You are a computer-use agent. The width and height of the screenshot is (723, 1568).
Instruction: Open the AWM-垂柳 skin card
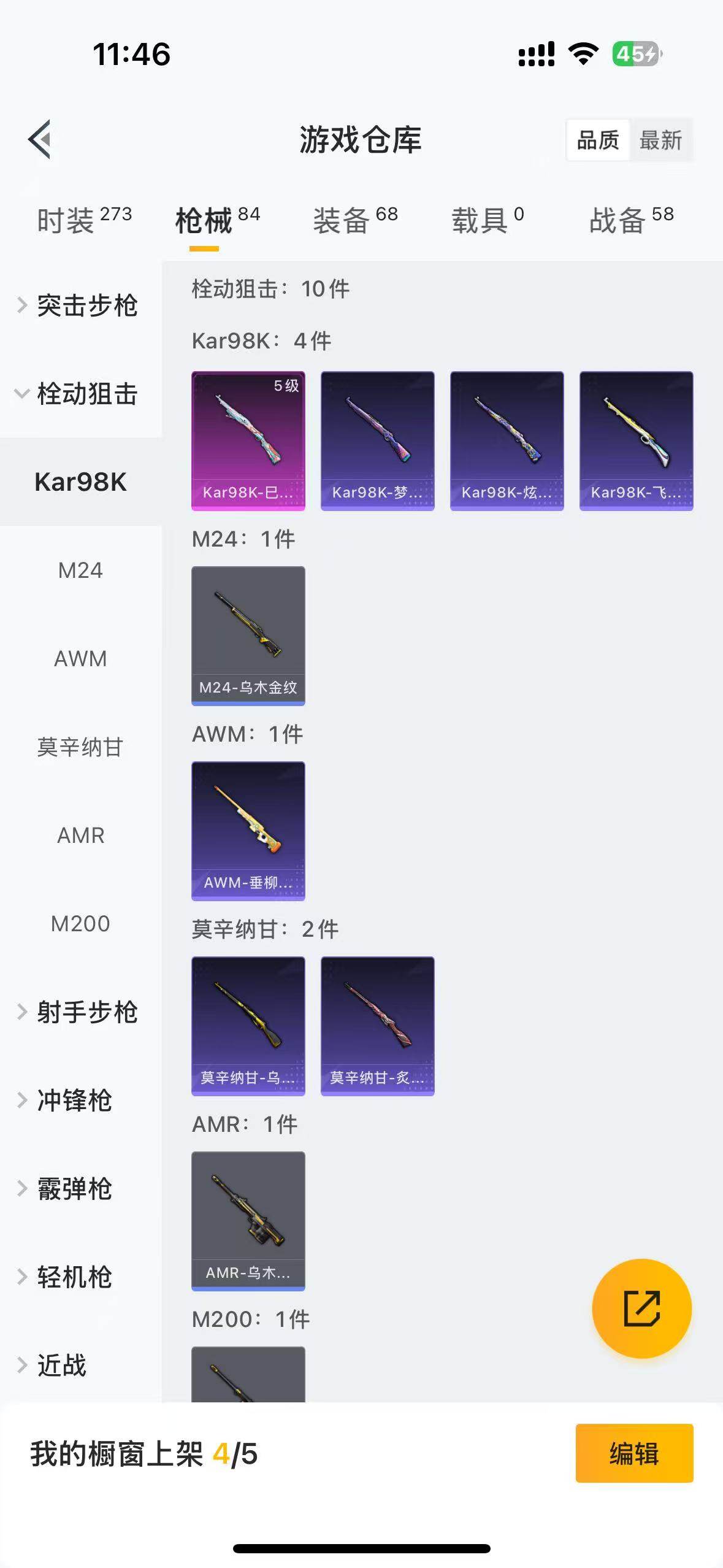(x=248, y=831)
